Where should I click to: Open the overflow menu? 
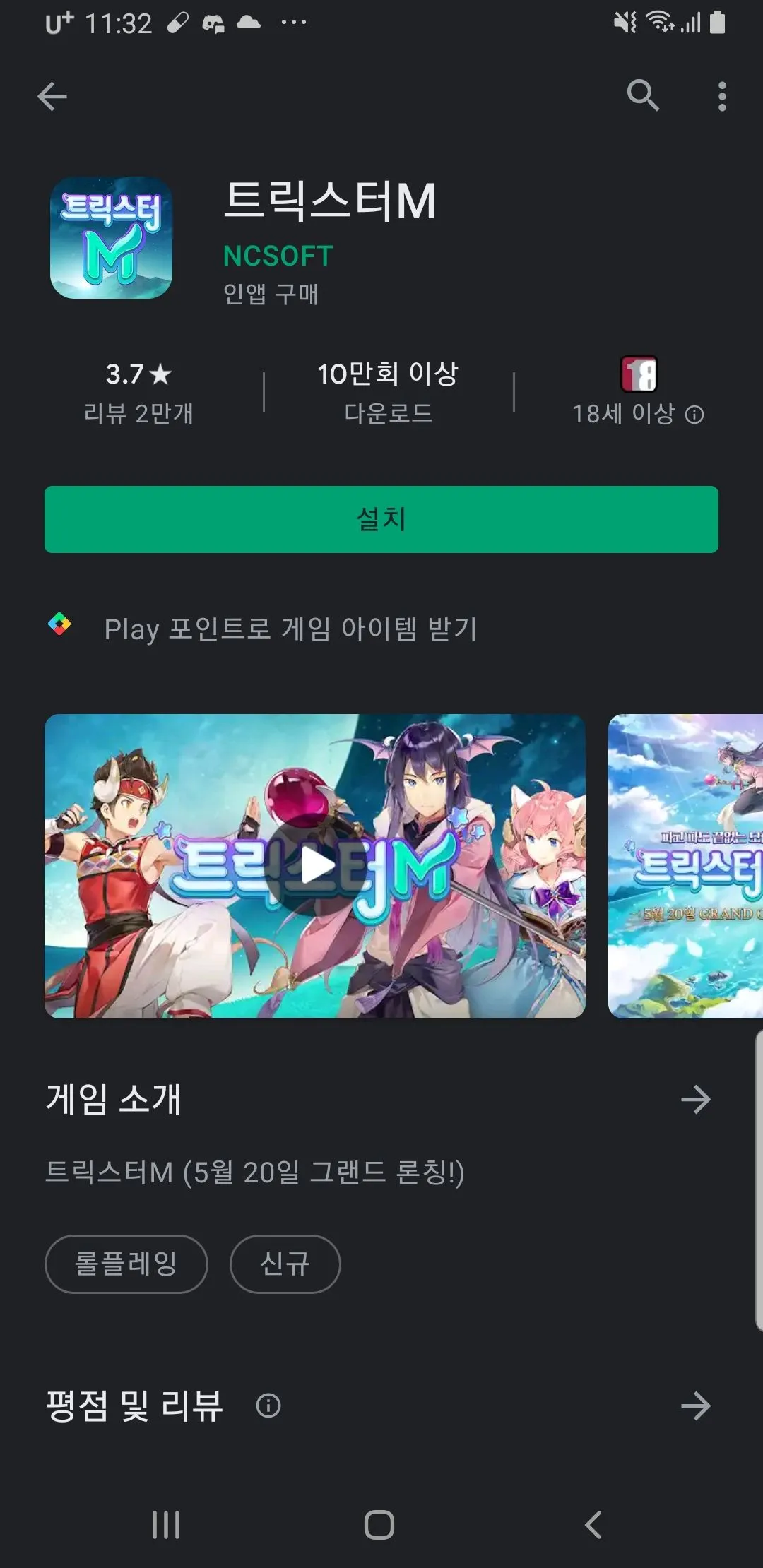721,96
